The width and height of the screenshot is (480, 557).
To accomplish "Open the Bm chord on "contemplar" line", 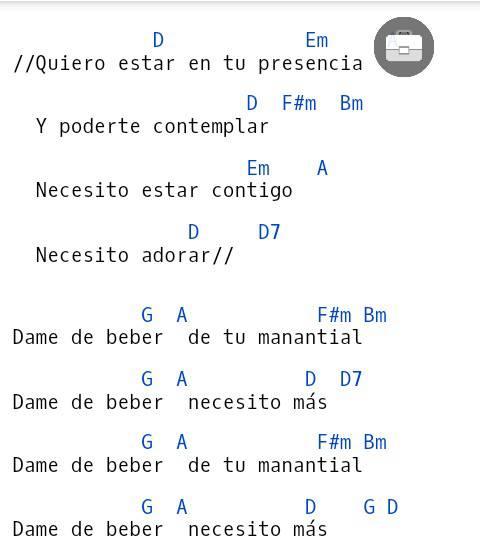I will pyautogui.click(x=351, y=103).
